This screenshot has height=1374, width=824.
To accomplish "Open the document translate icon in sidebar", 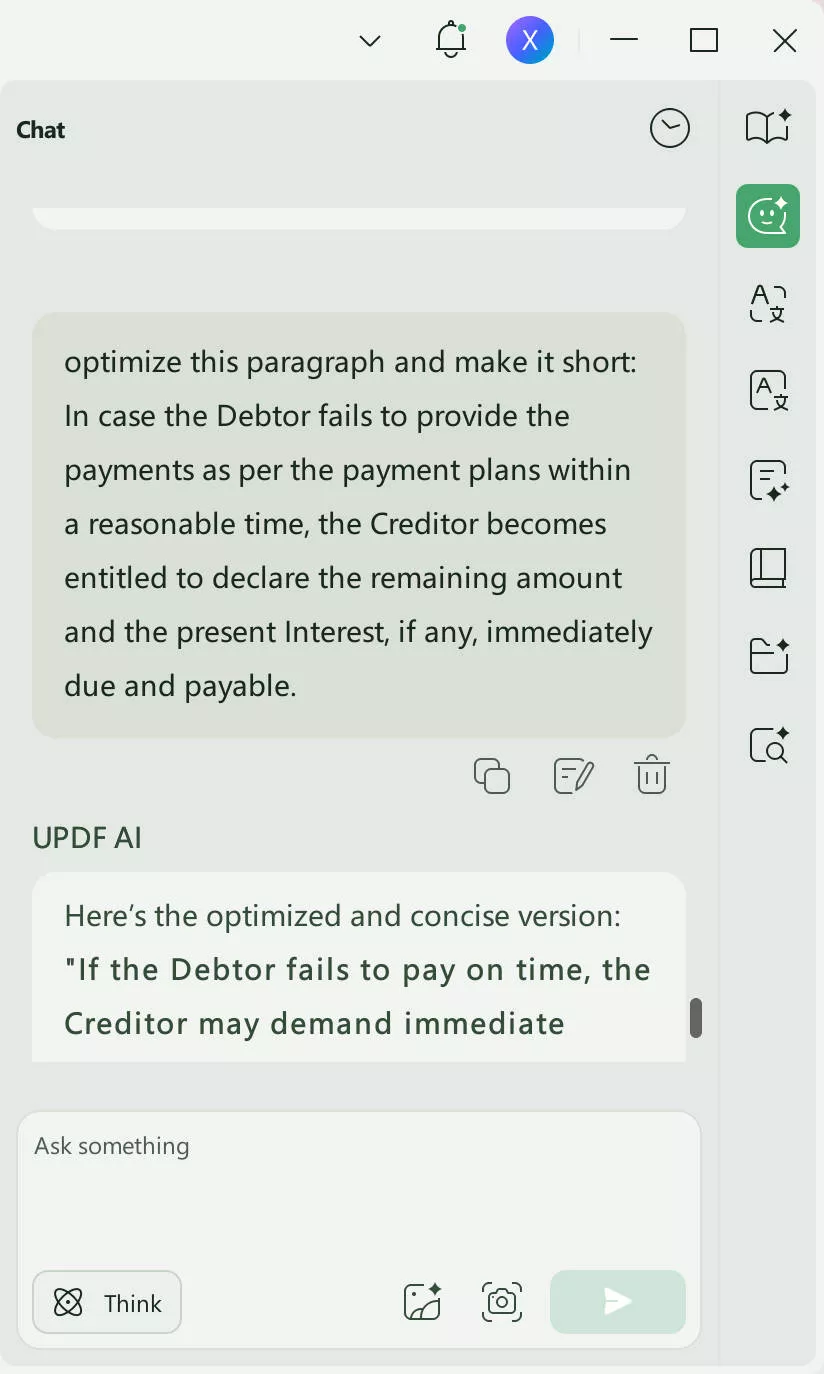I will [768, 391].
